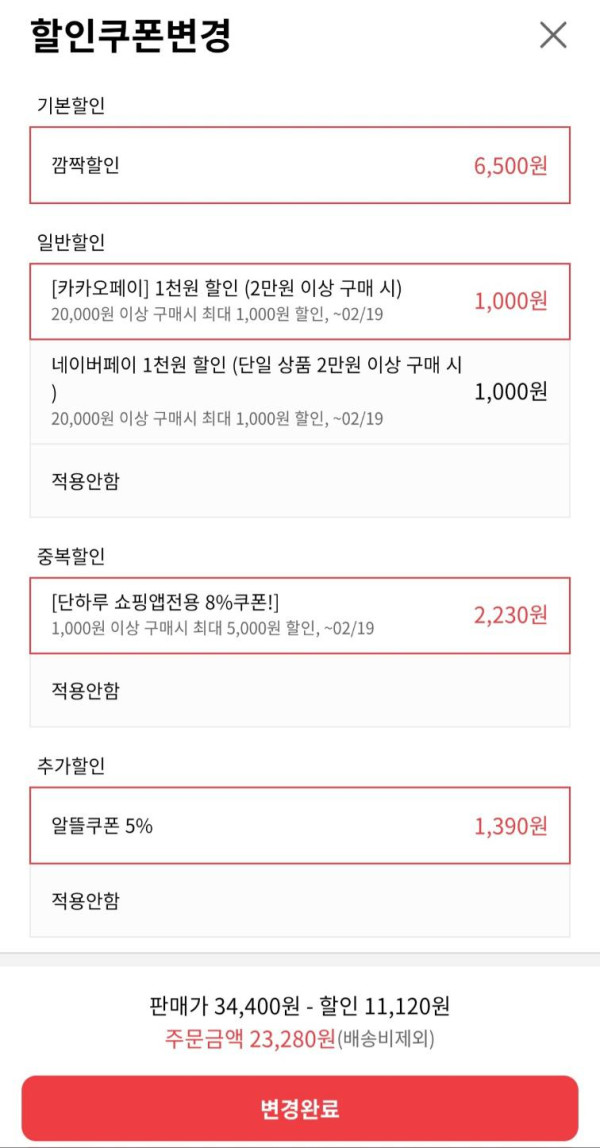Select 적용안함 under 중복할인
Viewport: 600px width, 1148px height.
pyautogui.click(x=300, y=691)
